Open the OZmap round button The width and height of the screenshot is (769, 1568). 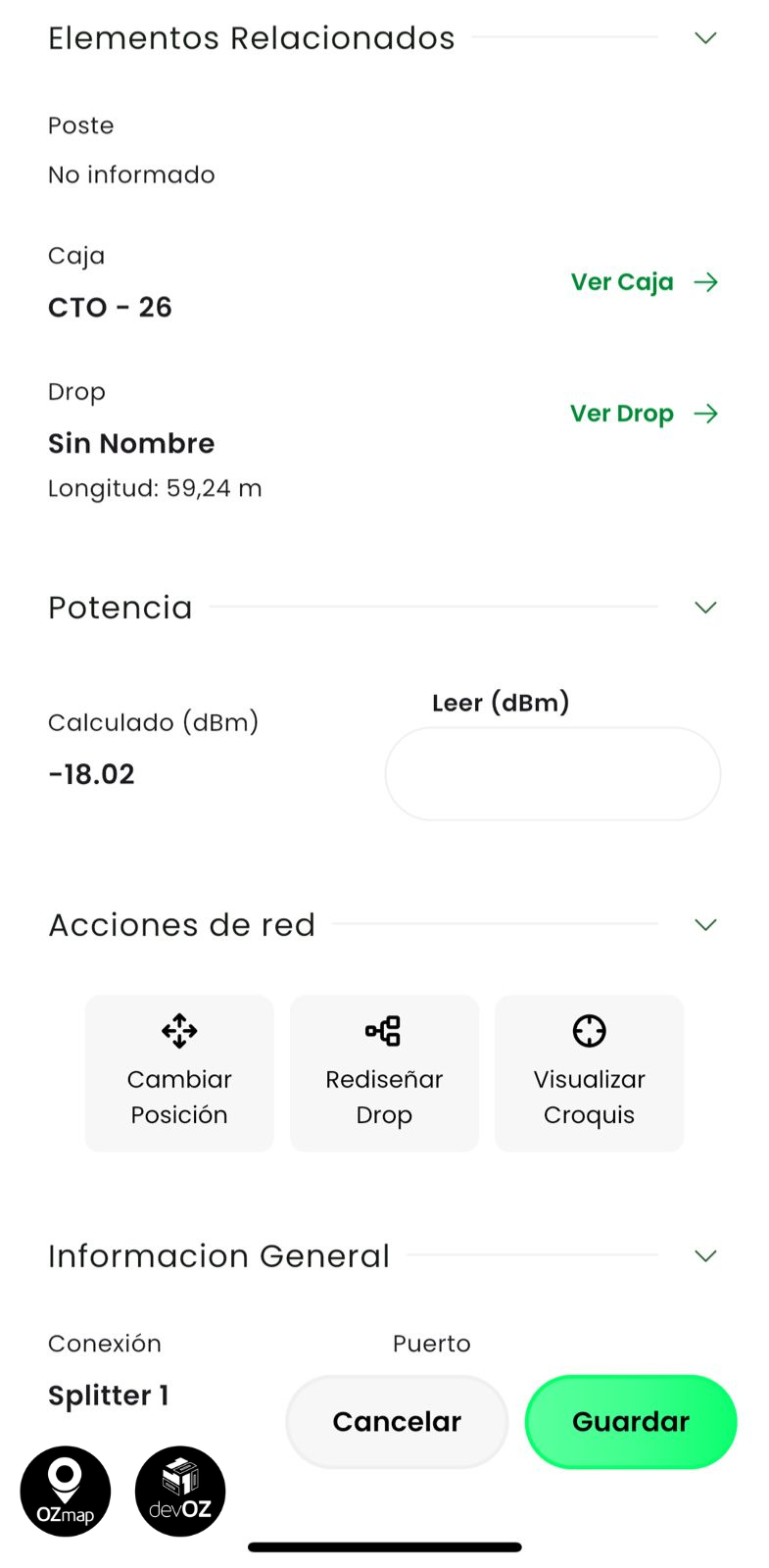66,1492
